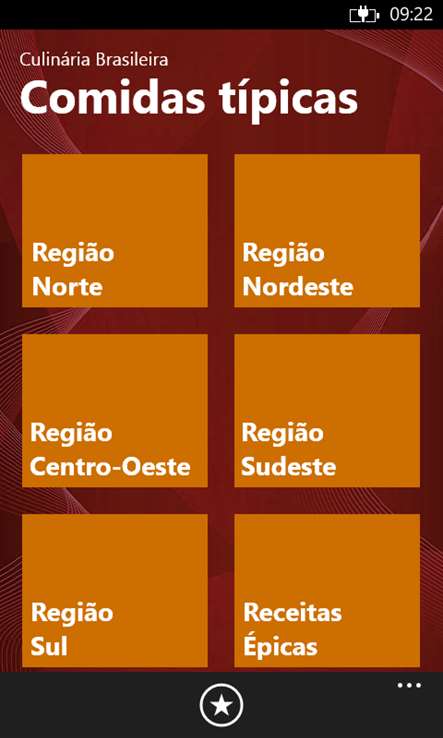Choose the Região Sul tile
Viewport: 443px width, 738px height.
click(115, 591)
